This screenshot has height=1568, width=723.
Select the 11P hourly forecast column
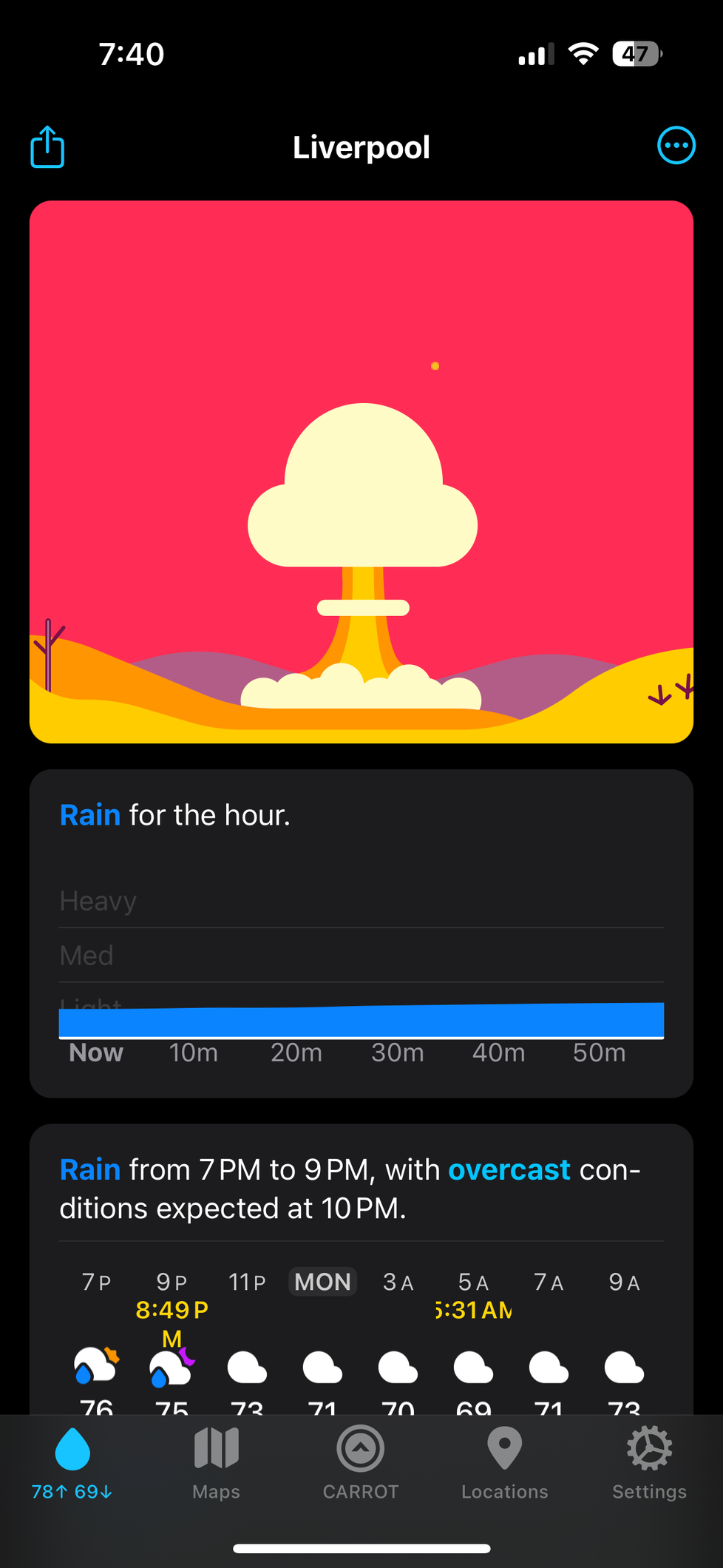(247, 1339)
